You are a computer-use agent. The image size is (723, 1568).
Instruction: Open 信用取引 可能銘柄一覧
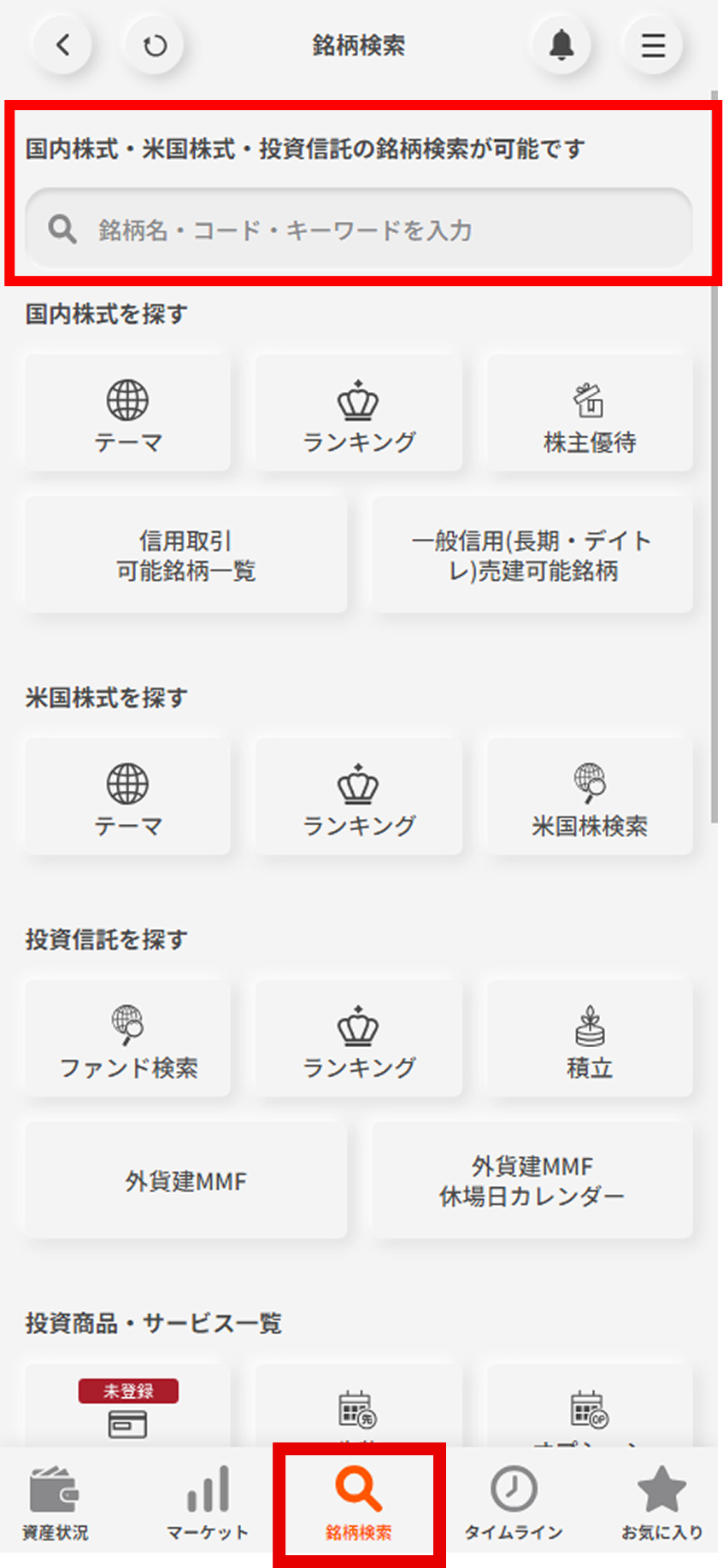click(x=186, y=555)
